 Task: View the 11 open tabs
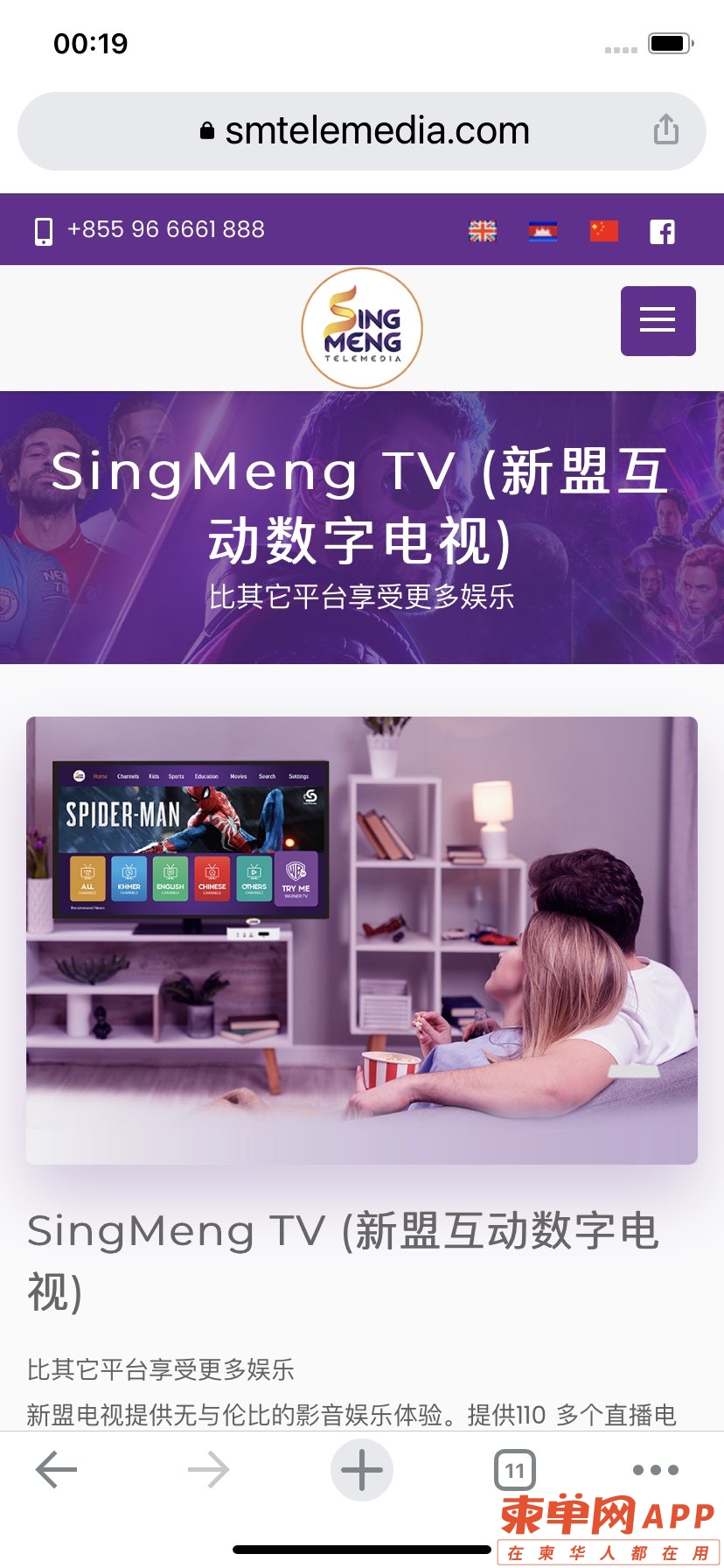click(x=515, y=1470)
